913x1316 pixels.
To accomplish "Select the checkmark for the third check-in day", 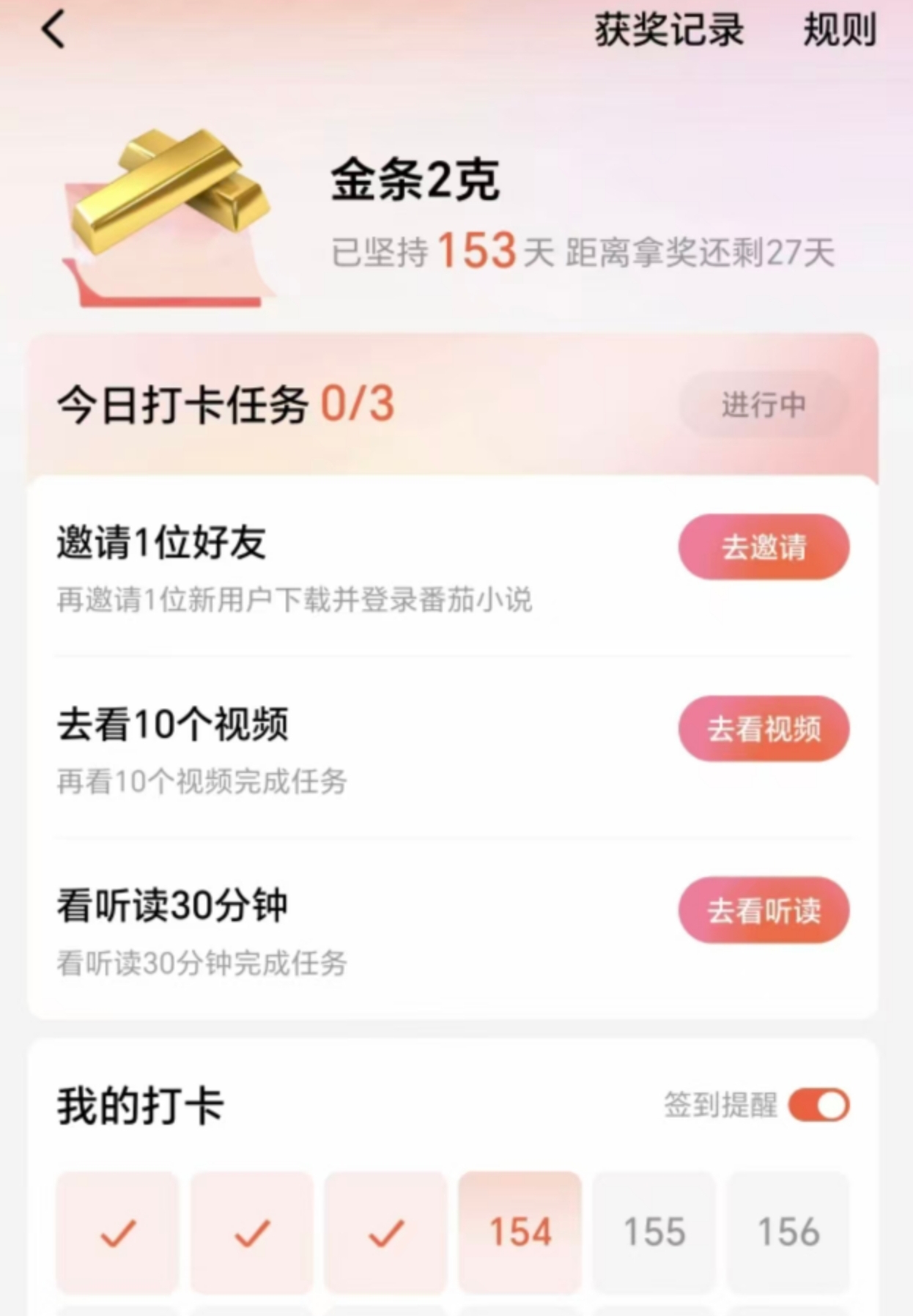I will pos(385,1231).
